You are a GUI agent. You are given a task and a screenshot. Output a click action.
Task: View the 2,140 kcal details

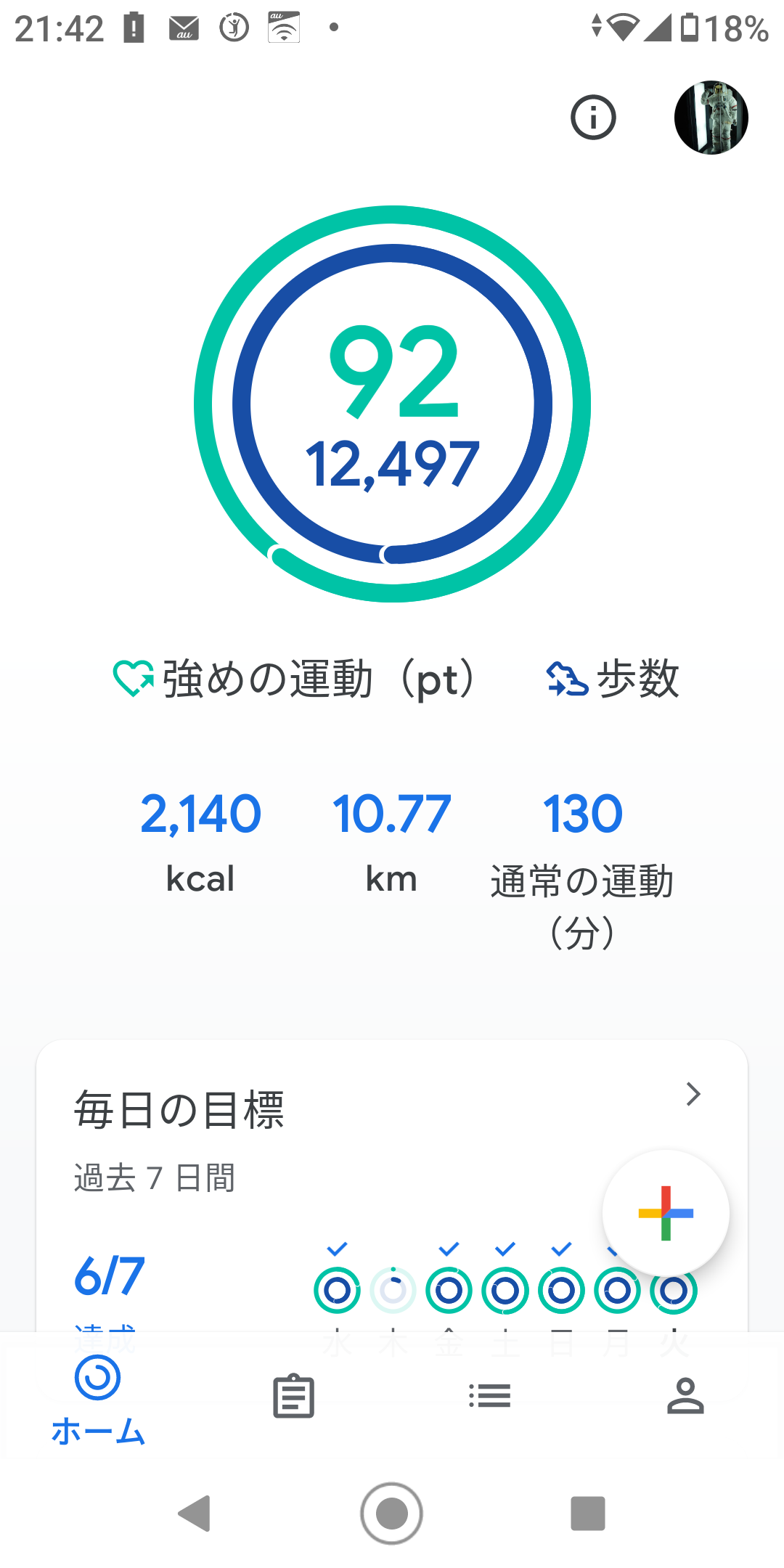tap(200, 841)
